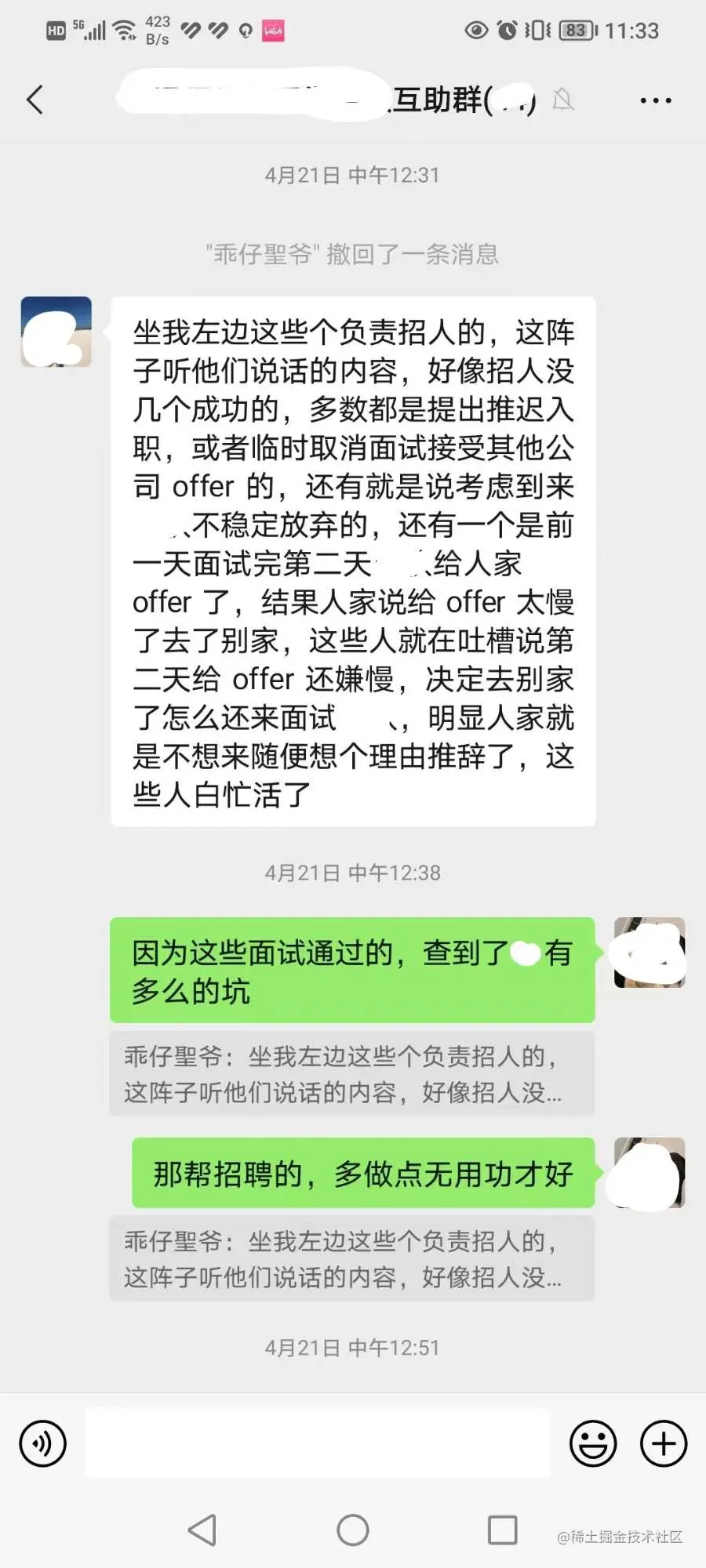Open the avatar beside the long offer message
The image size is (706, 1568).
tap(56, 332)
